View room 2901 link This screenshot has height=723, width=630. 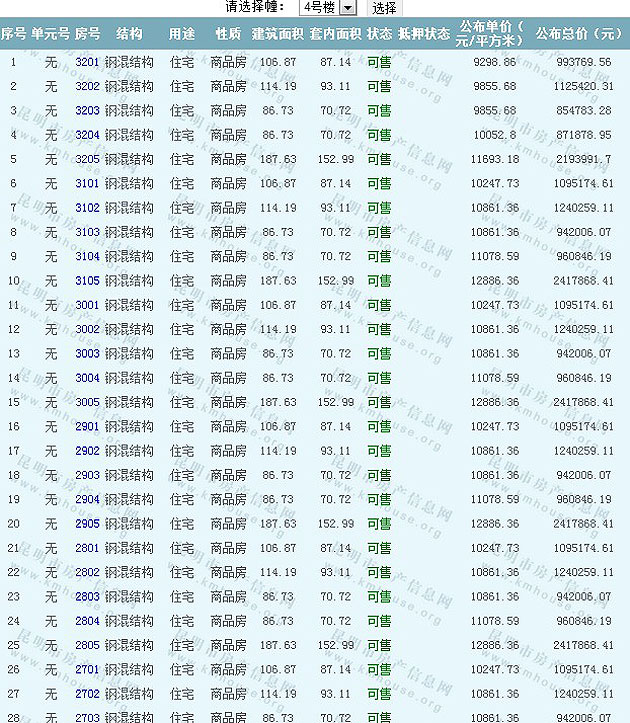(88, 426)
